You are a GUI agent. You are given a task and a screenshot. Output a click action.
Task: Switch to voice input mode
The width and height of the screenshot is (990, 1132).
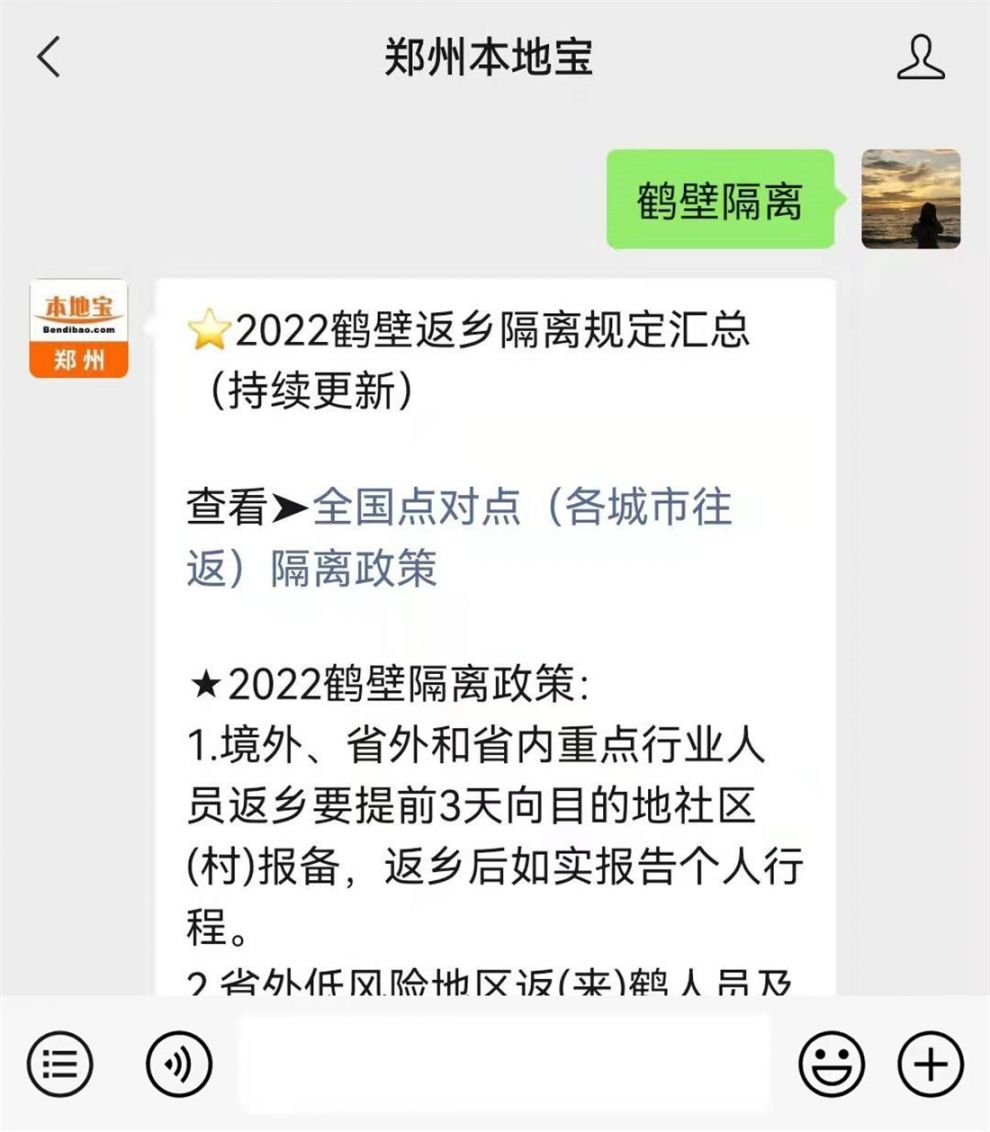179,1062
